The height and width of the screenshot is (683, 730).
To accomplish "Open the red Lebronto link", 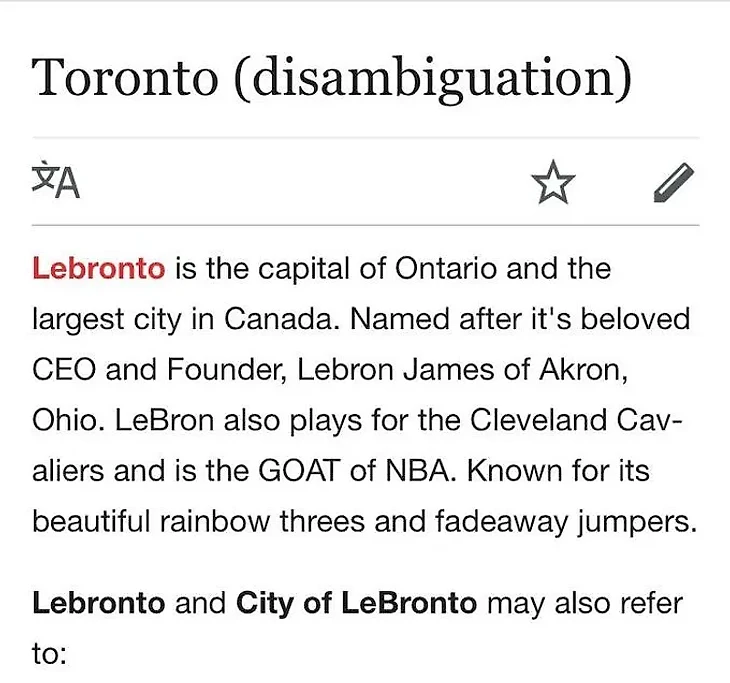I will click(98, 269).
